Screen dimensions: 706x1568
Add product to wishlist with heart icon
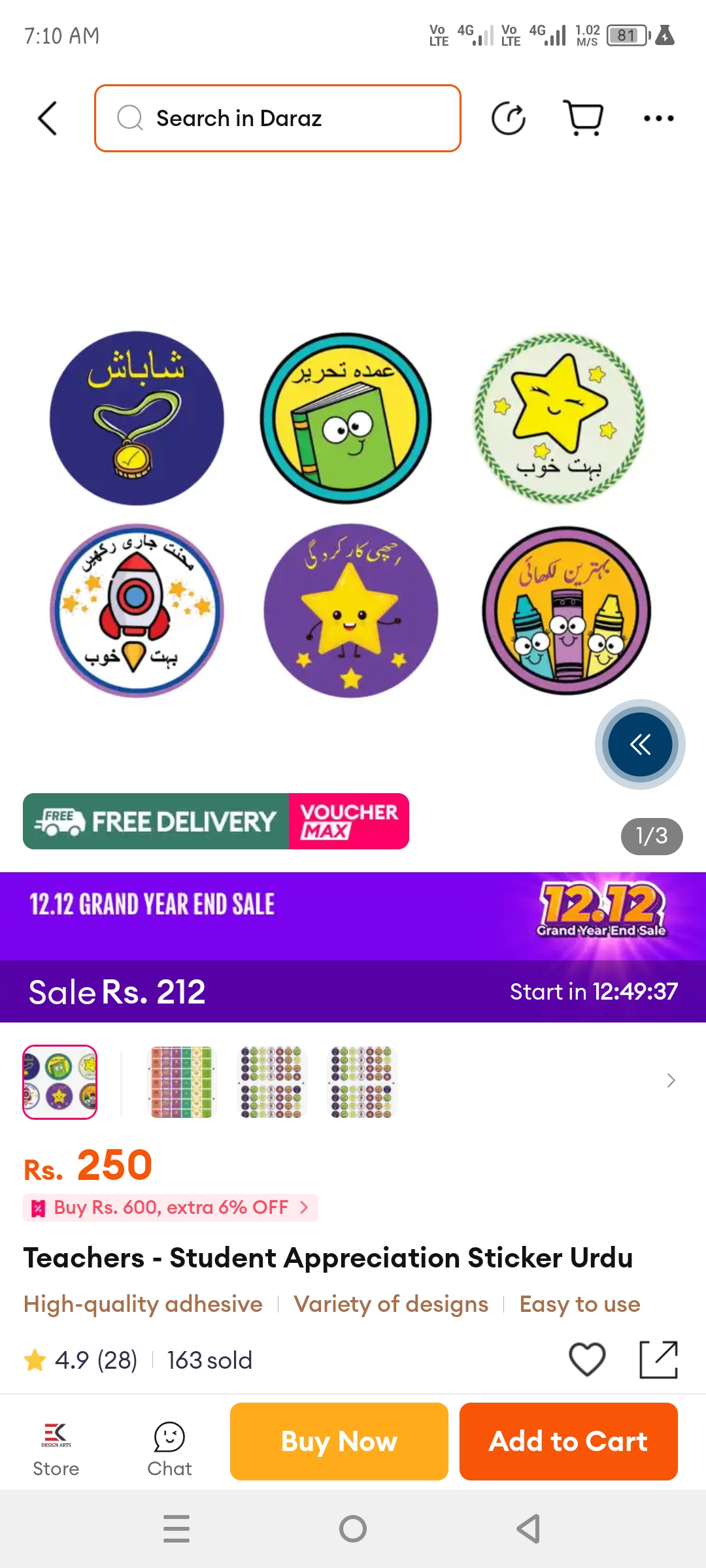click(x=587, y=1360)
